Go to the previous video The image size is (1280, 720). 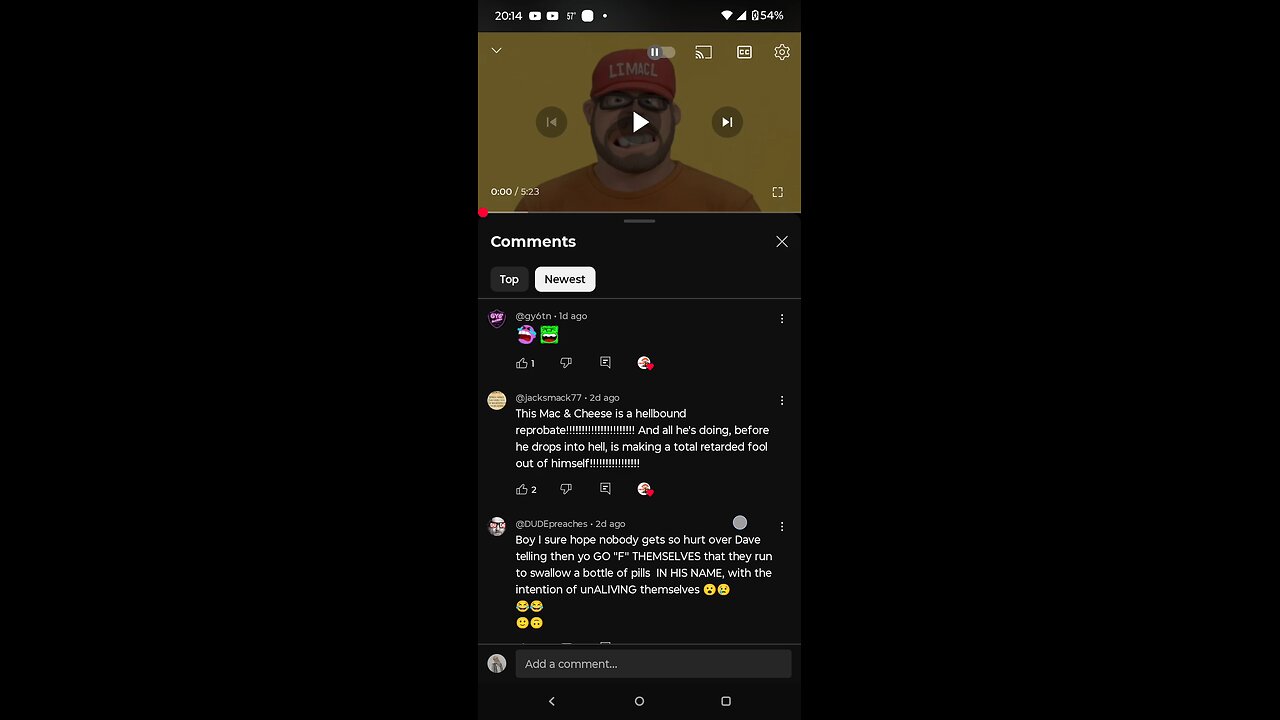click(x=551, y=122)
